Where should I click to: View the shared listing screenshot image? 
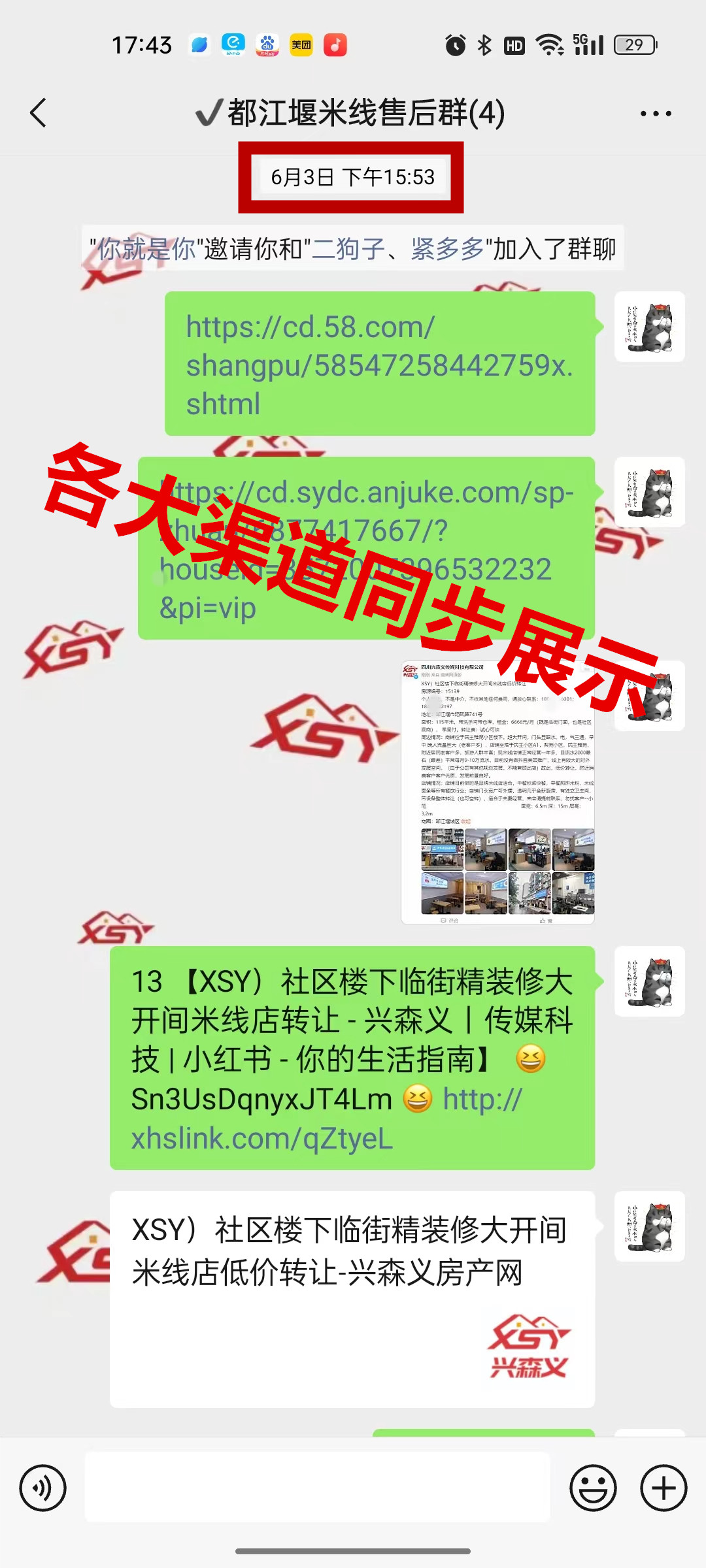coord(497,792)
